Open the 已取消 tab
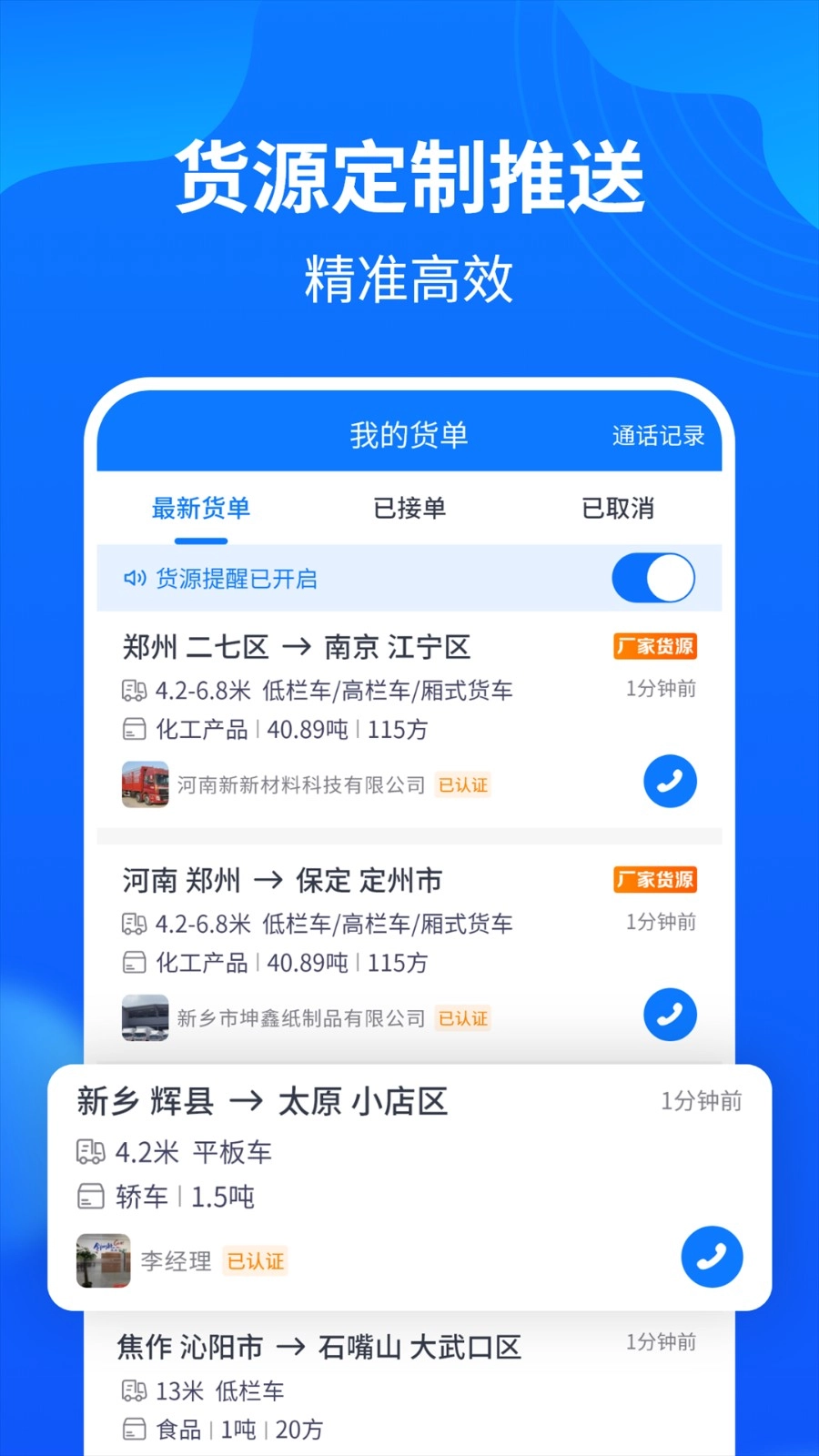The height and width of the screenshot is (1456, 819). coord(618,510)
